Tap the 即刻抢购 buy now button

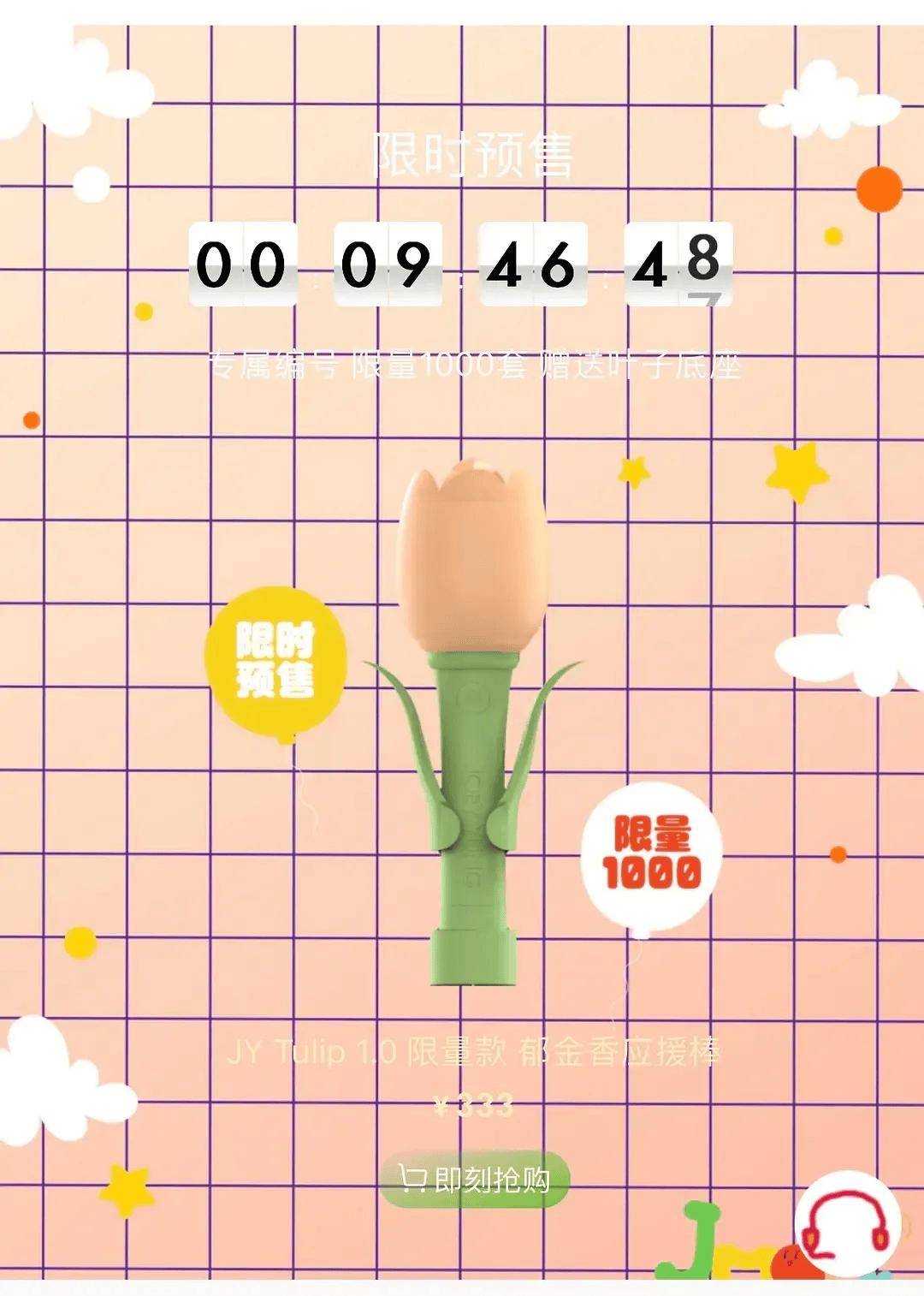tap(475, 1180)
